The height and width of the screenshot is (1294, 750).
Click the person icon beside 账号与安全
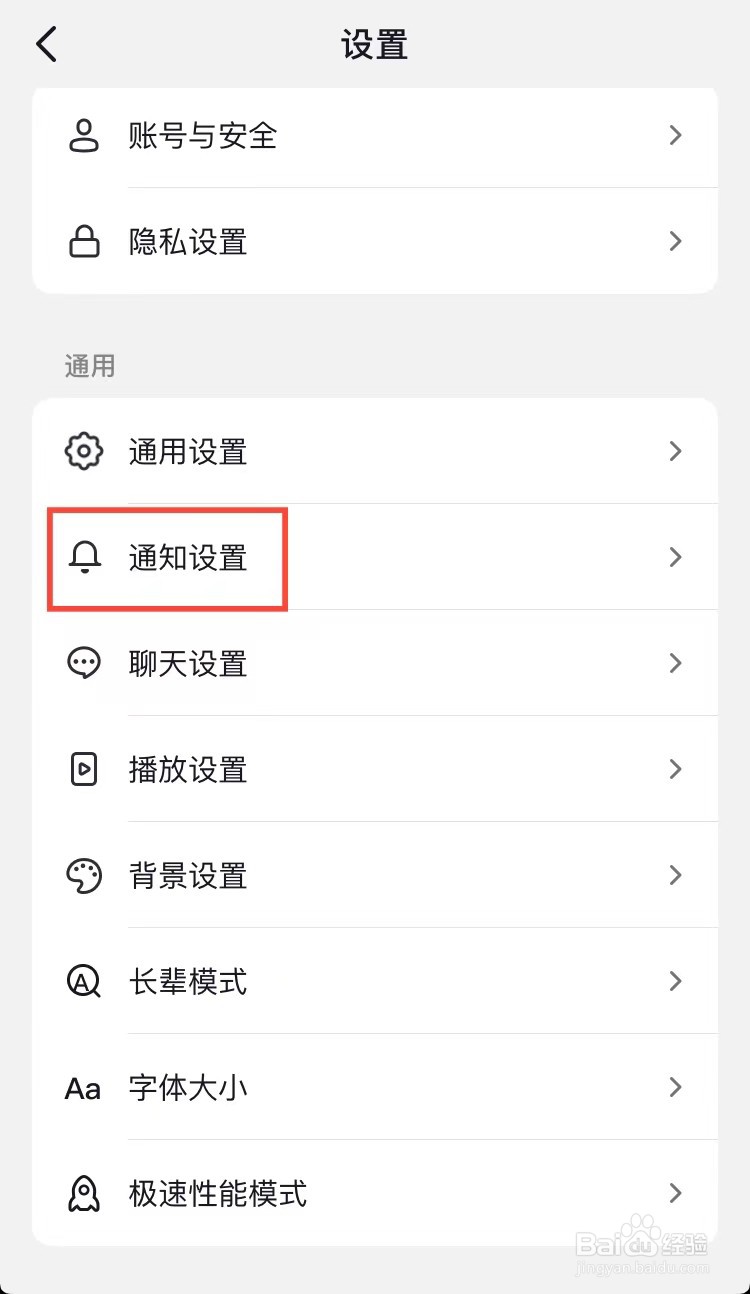click(x=83, y=136)
